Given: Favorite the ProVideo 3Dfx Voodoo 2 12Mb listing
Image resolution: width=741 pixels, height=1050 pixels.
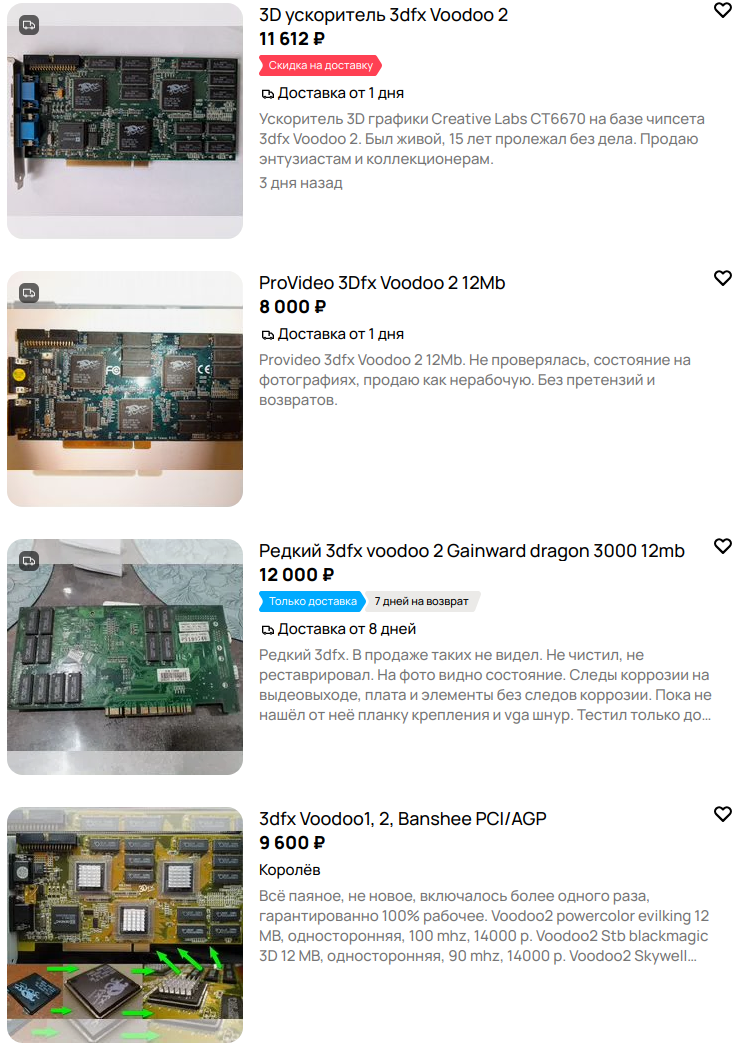Looking at the screenshot, I should click(722, 278).
